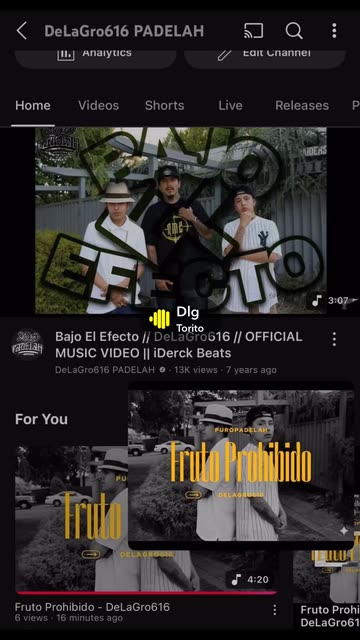Open options for Fruto Prohibido - DeLaGro616
The height and width of the screenshot is (640, 360).
[275, 610]
